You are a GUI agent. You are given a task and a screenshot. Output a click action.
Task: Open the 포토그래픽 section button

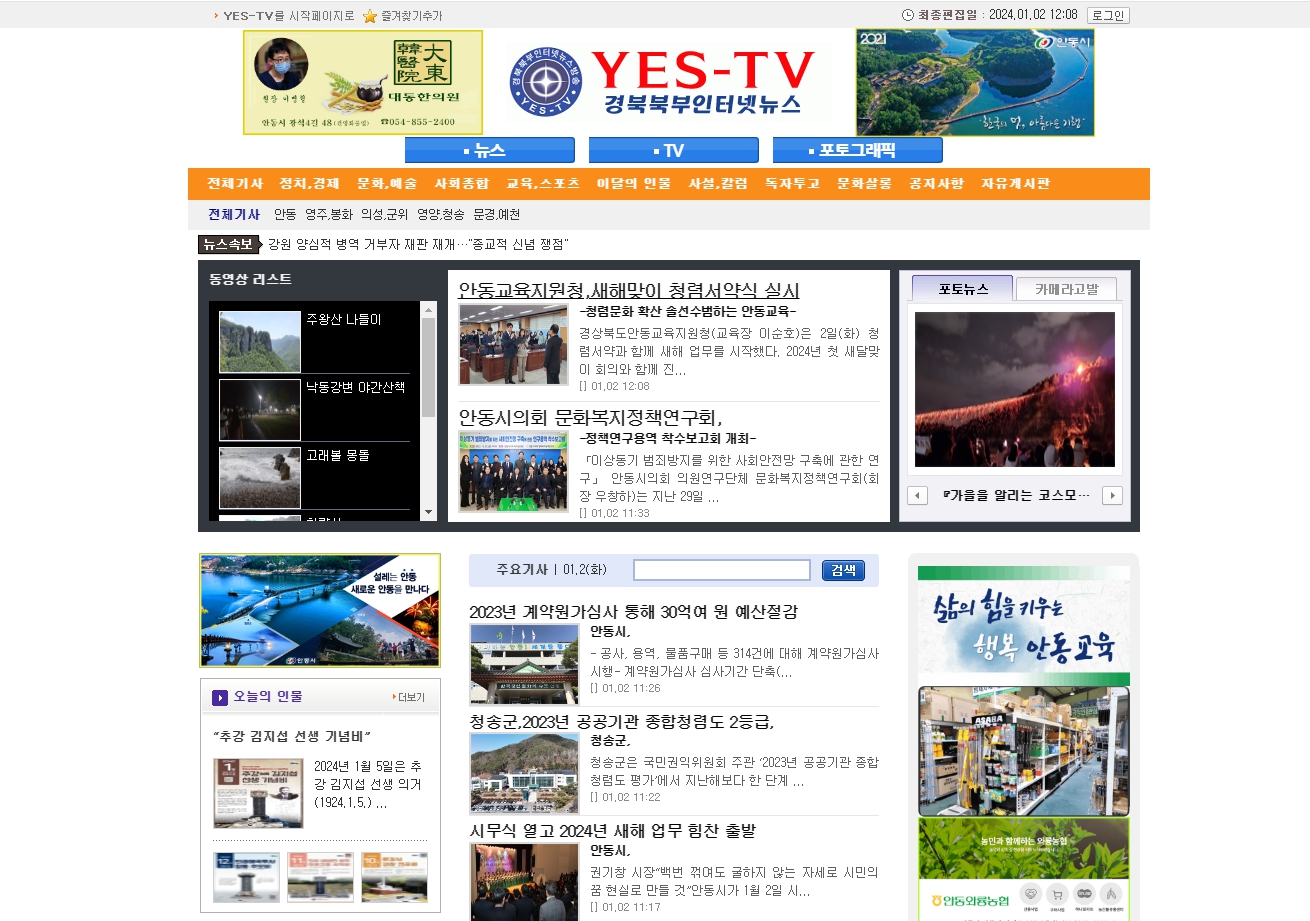click(x=857, y=151)
